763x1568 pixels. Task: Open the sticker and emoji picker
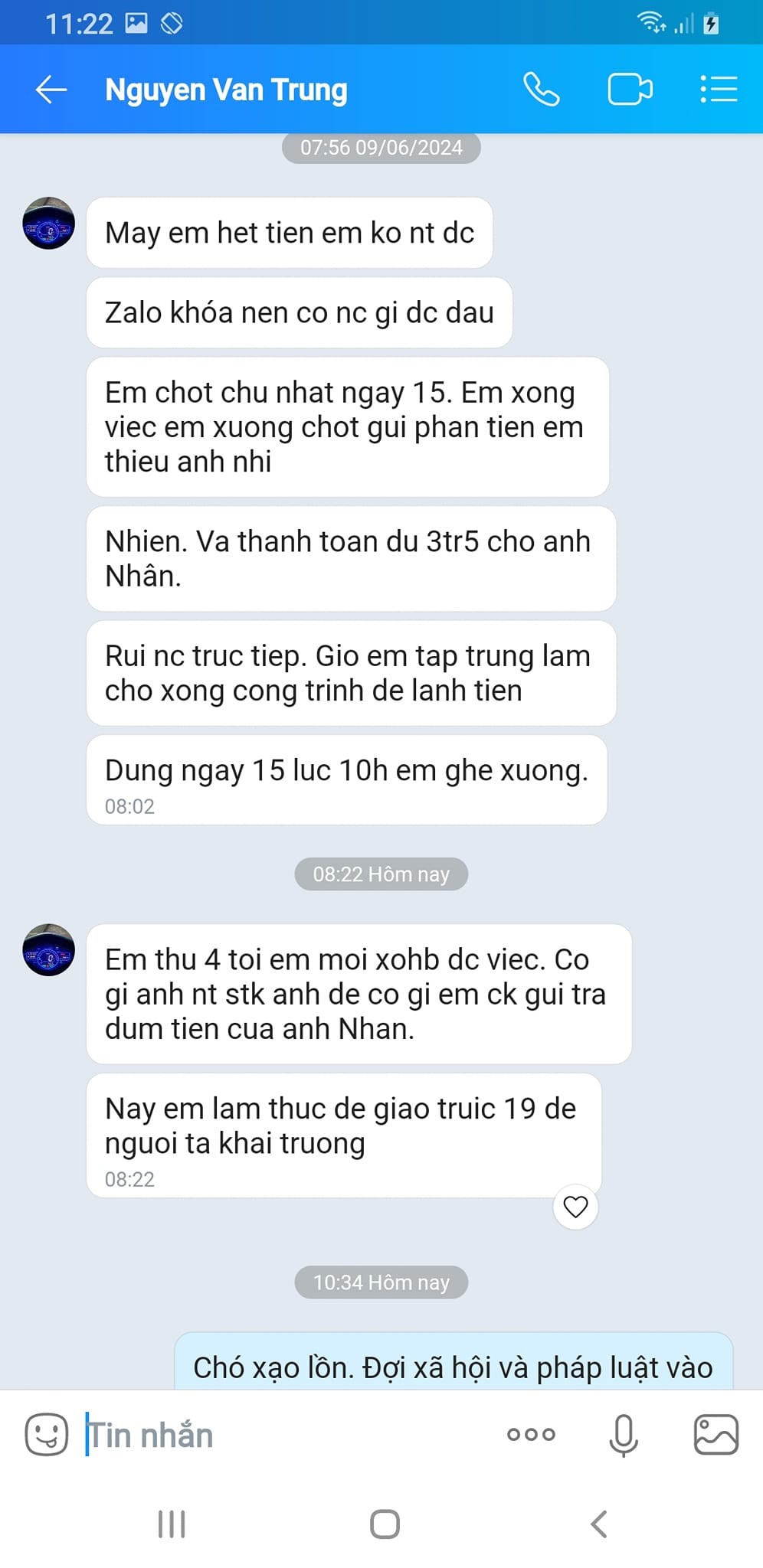click(47, 1434)
